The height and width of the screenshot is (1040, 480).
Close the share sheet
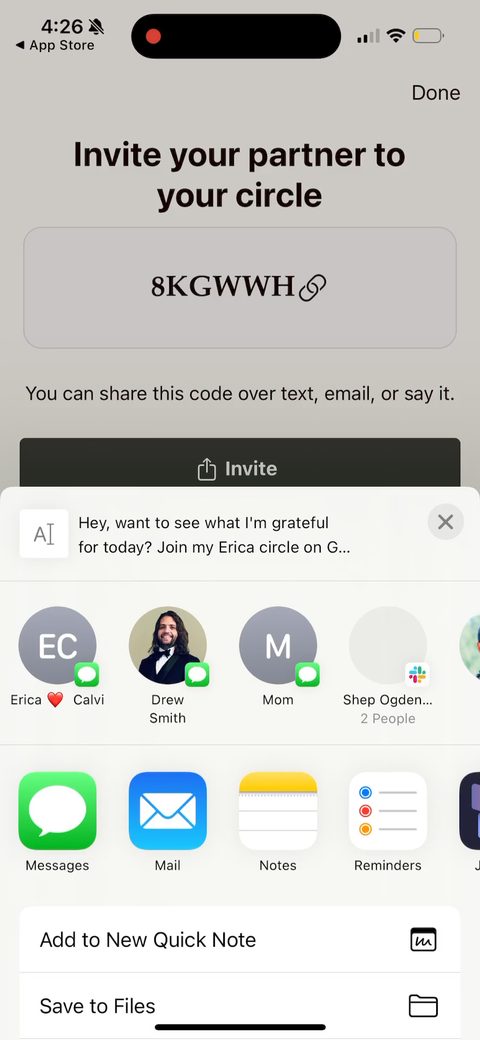click(x=446, y=522)
